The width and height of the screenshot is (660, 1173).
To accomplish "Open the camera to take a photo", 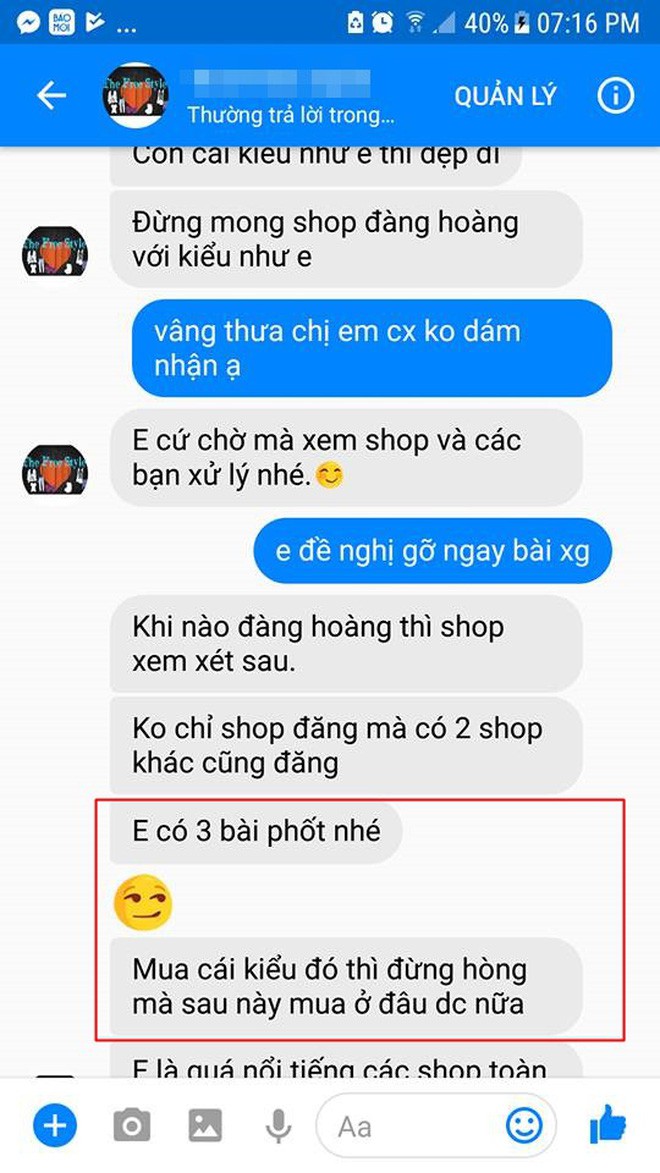I will (x=132, y=1125).
